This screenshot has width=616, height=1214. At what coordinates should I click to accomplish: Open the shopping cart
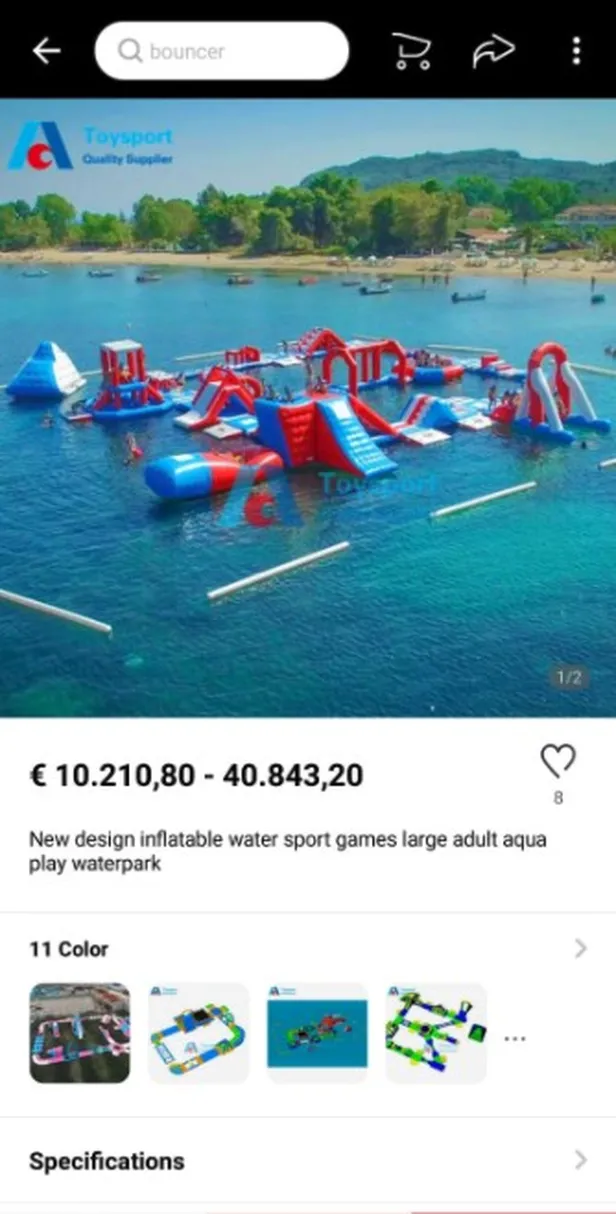pos(411,51)
